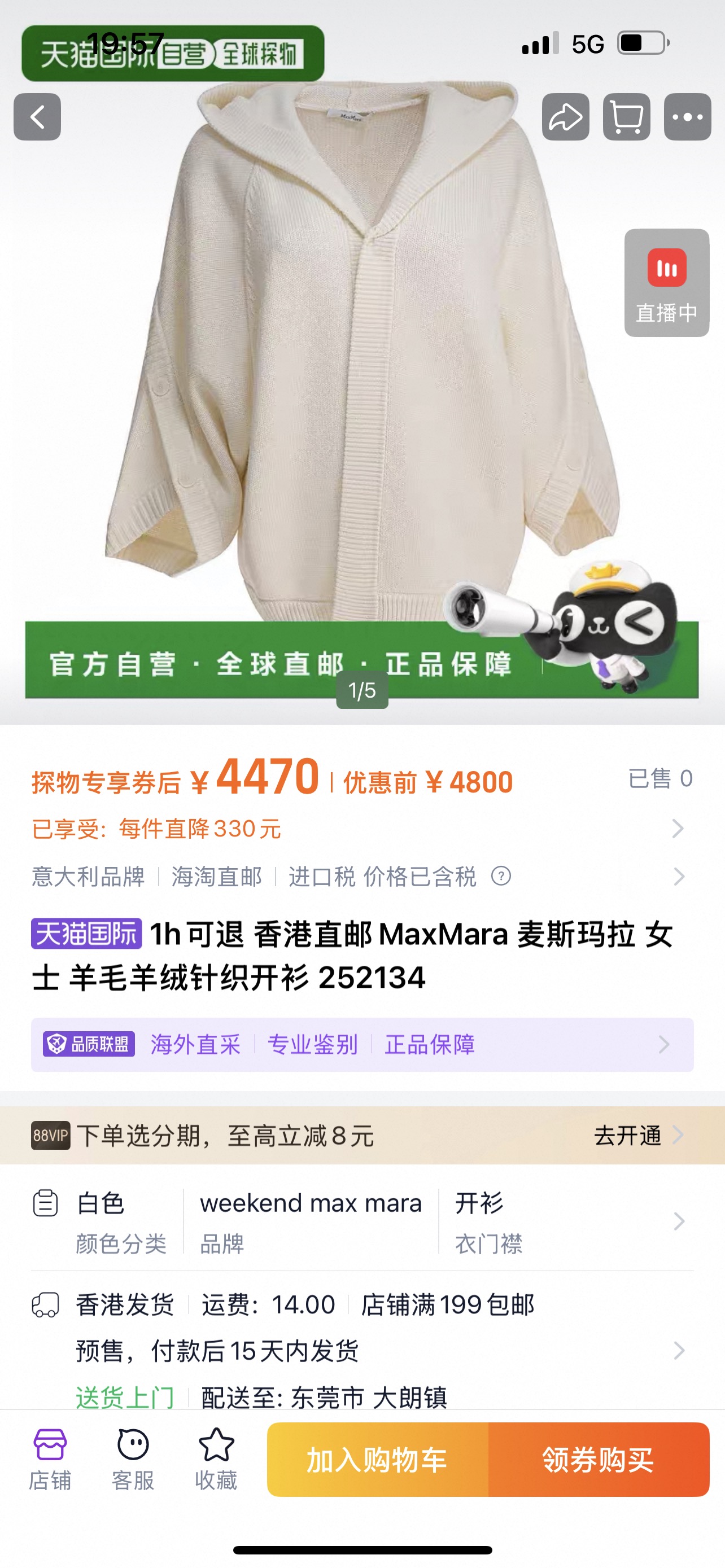Tap 去开通 on the 88VIP banner
The height and width of the screenshot is (1568, 725).
coord(638,1135)
